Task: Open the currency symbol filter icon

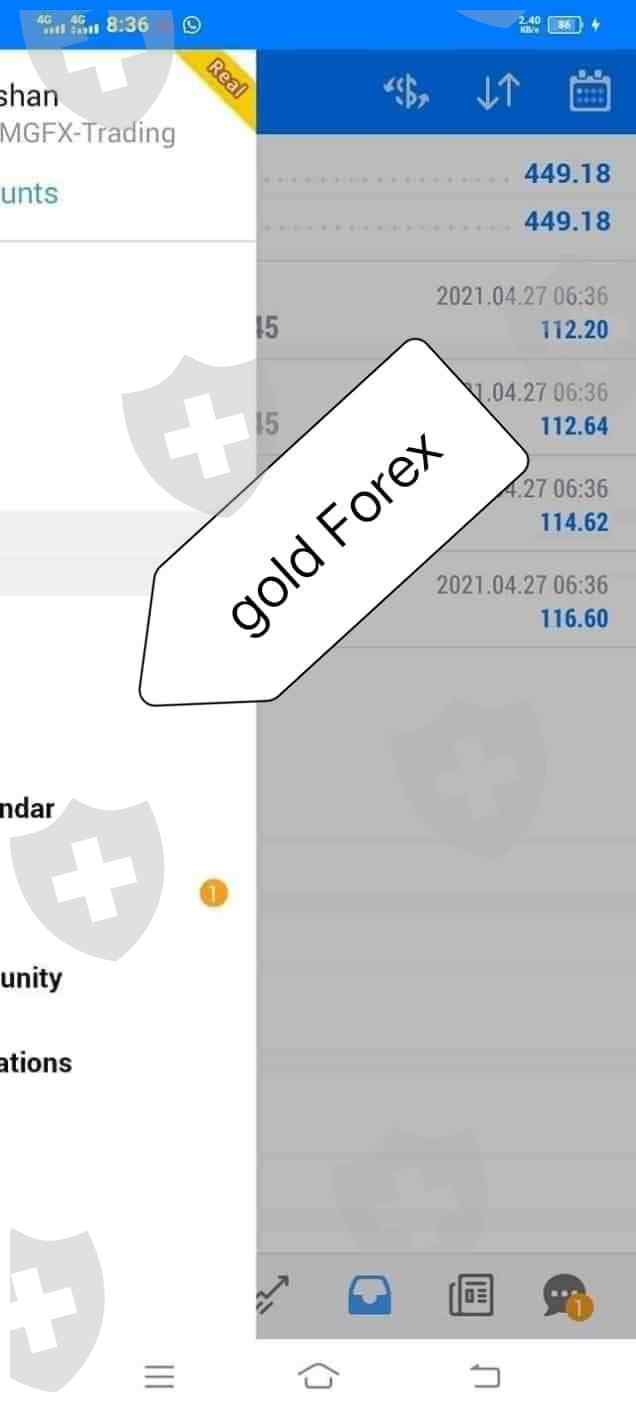Action: pos(407,93)
